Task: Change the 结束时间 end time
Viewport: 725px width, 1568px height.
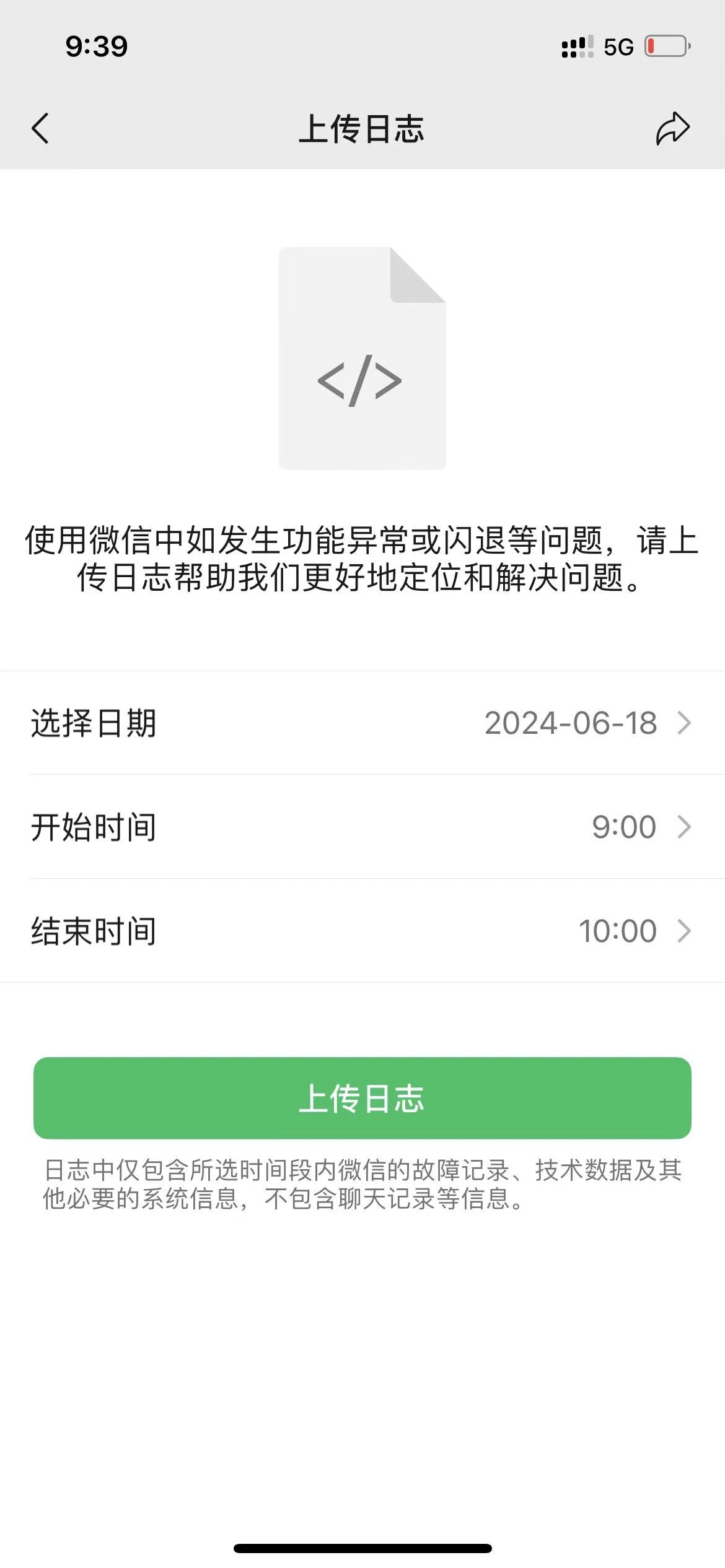Action: pyautogui.click(x=362, y=931)
